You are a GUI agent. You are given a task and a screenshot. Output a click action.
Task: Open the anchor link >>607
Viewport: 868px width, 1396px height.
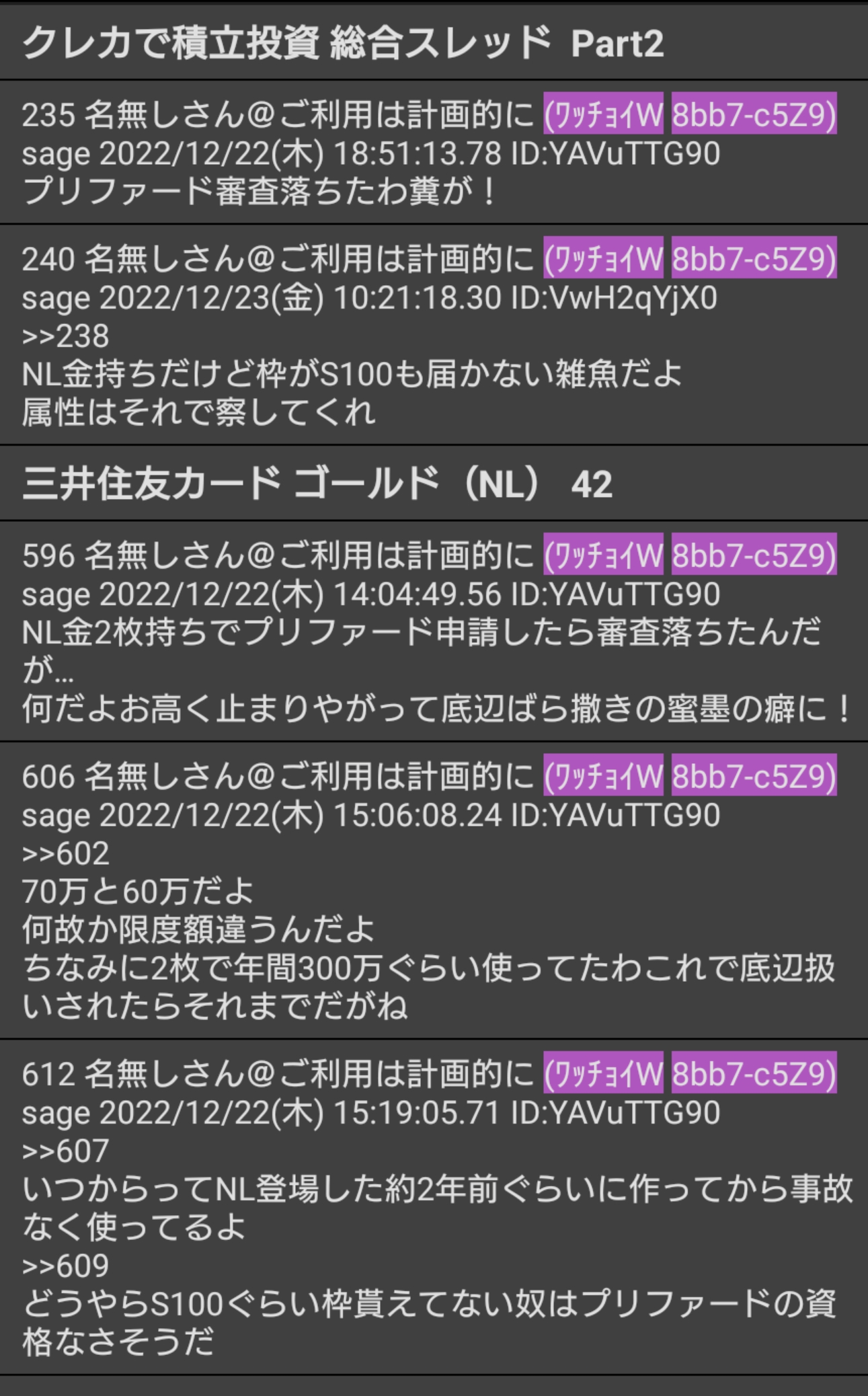[x=65, y=1151]
